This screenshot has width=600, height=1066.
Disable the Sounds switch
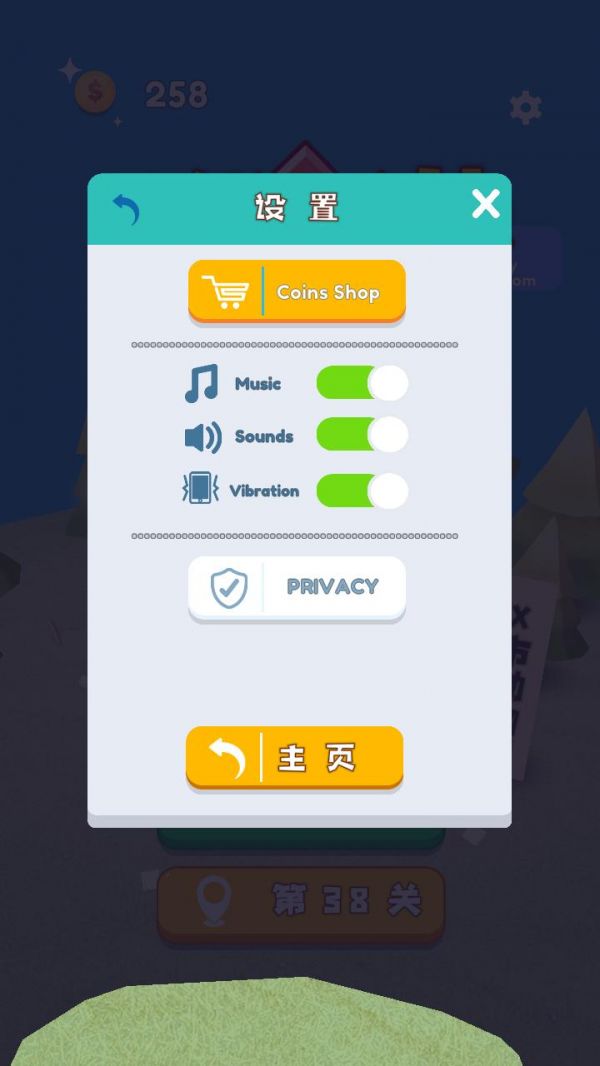[362, 435]
